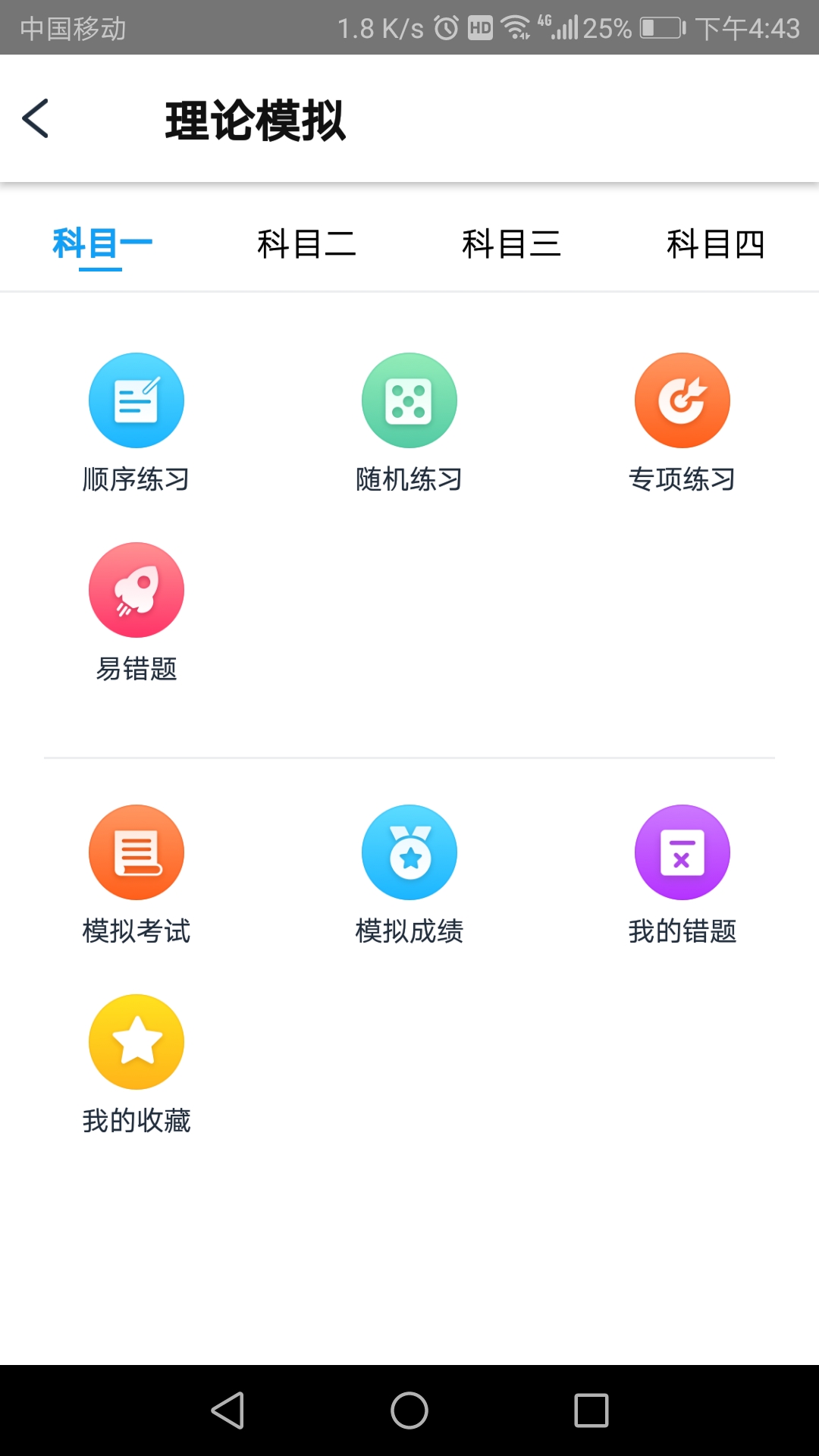Image resolution: width=819 pixels, height=1456 pixels.
Task: Start 模拟考试 mock exam icon
Action: (x=136, y=852)
